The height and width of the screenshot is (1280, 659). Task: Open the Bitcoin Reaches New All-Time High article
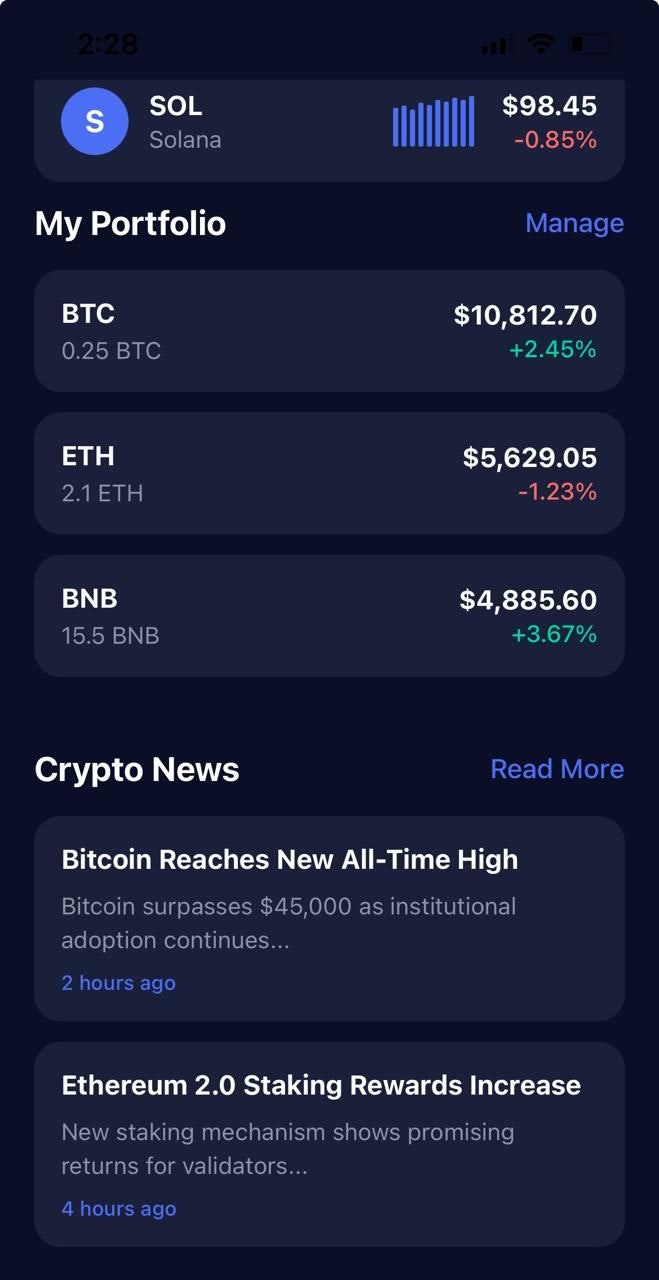tap(329, 918)
